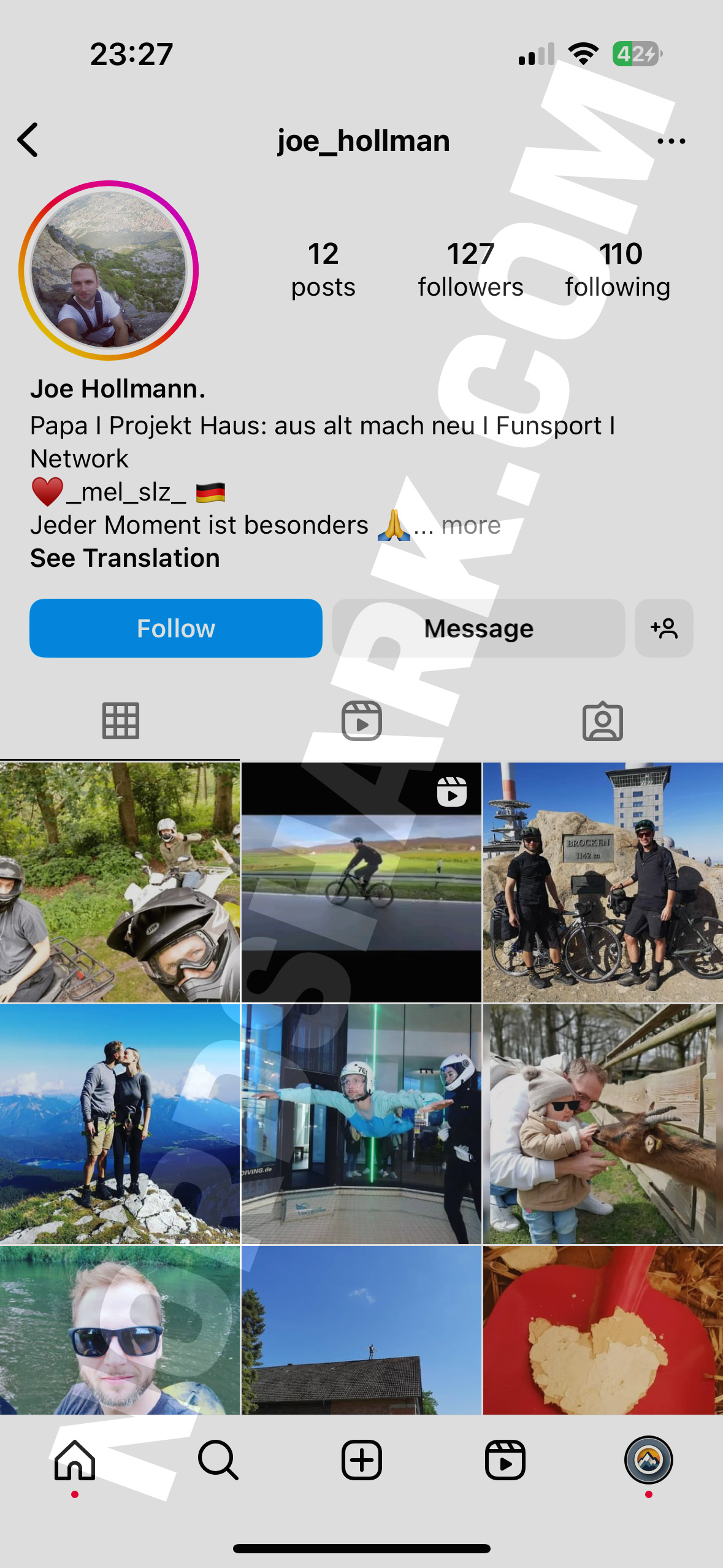Switch to the Reels tab on profile

(x=362, y=721)
